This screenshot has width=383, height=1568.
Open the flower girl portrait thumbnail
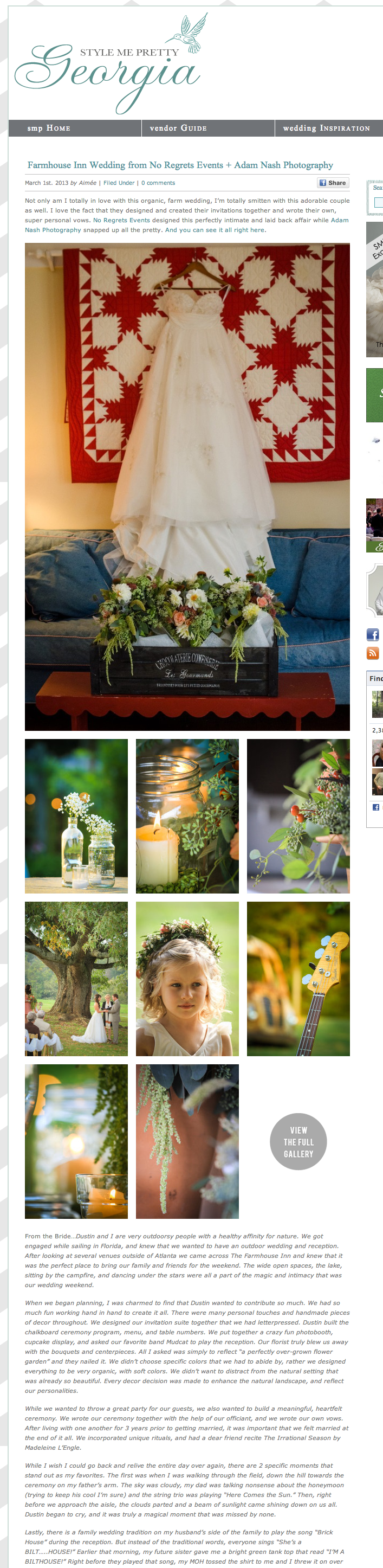point(187,978)
